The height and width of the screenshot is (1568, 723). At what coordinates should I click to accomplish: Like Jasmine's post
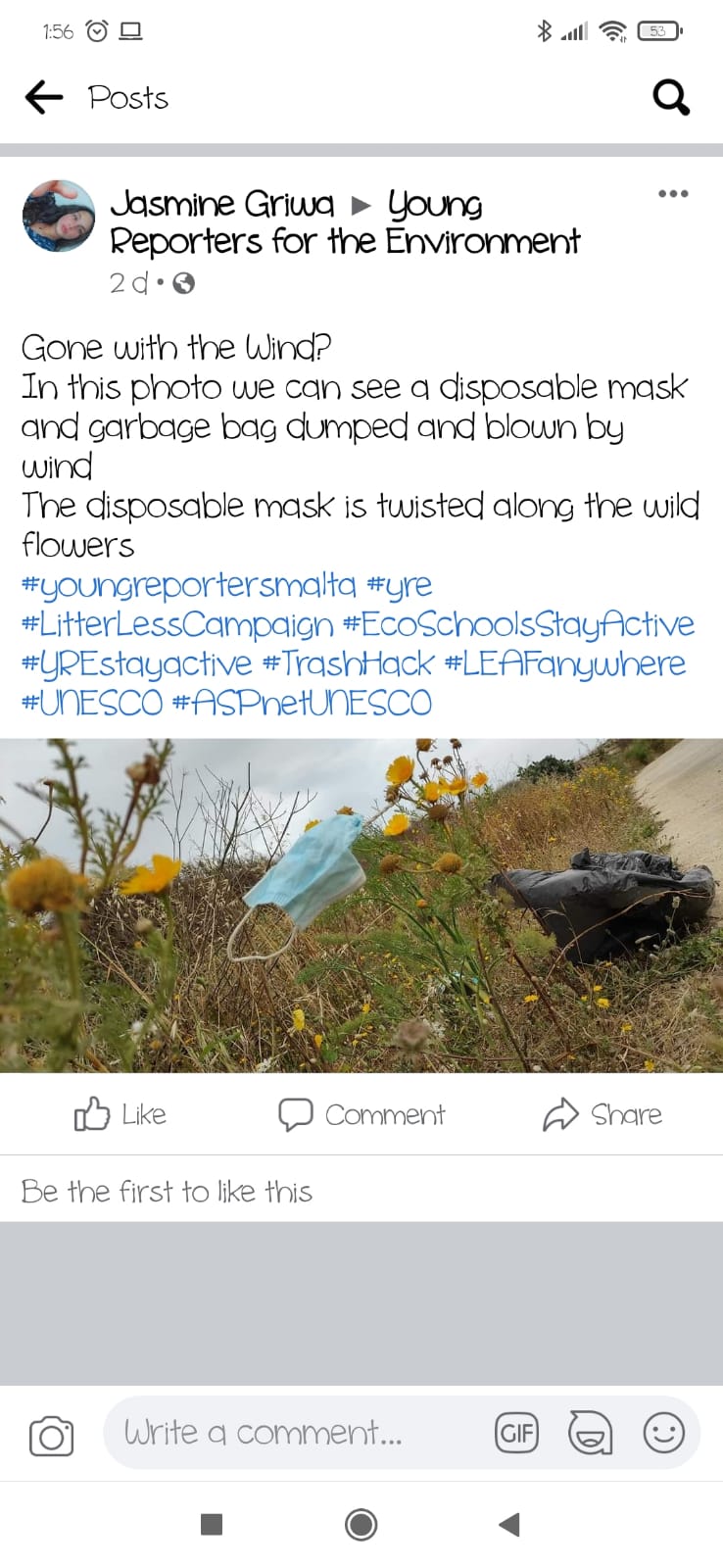pyautogui.click(x=120, y=1114)
